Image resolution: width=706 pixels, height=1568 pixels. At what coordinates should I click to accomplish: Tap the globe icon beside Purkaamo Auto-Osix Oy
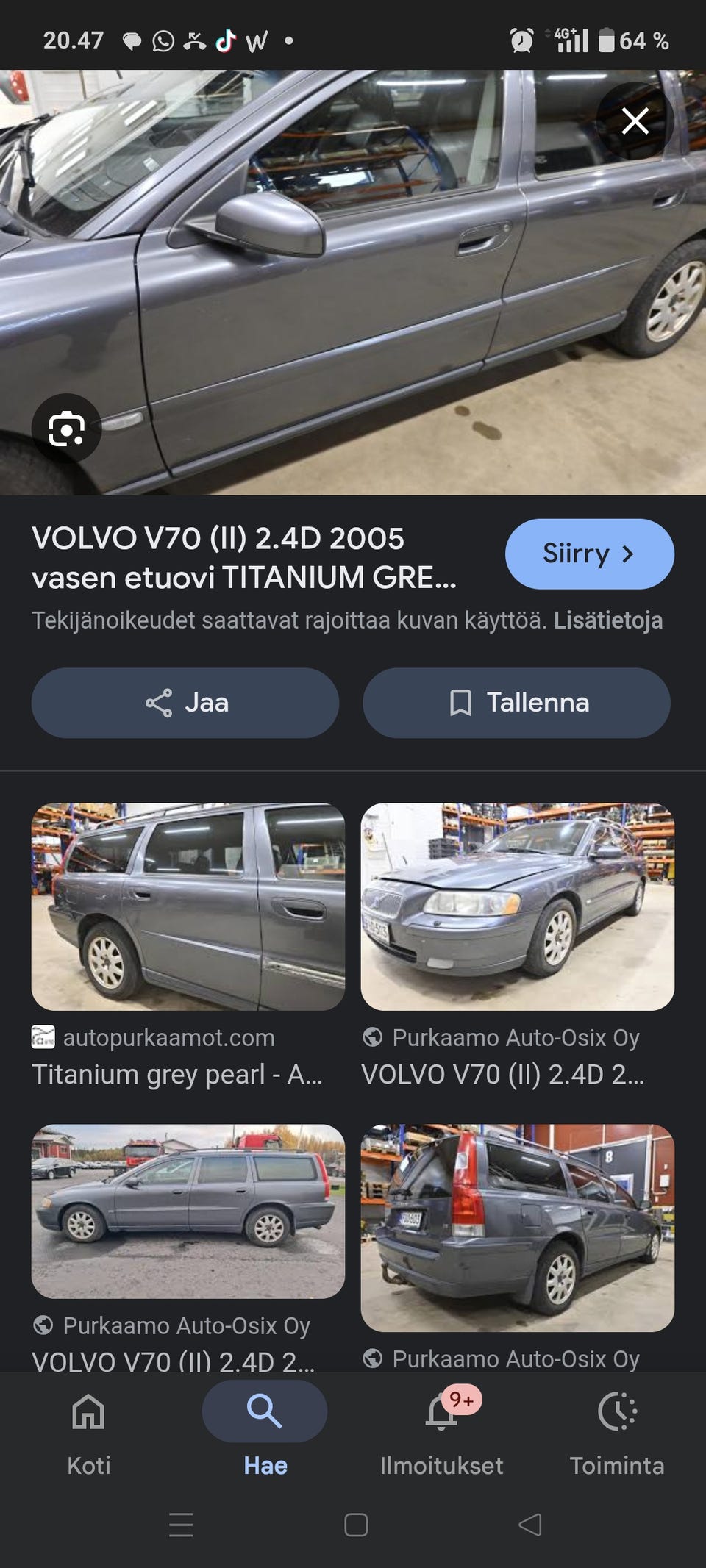pos(374,1037)
